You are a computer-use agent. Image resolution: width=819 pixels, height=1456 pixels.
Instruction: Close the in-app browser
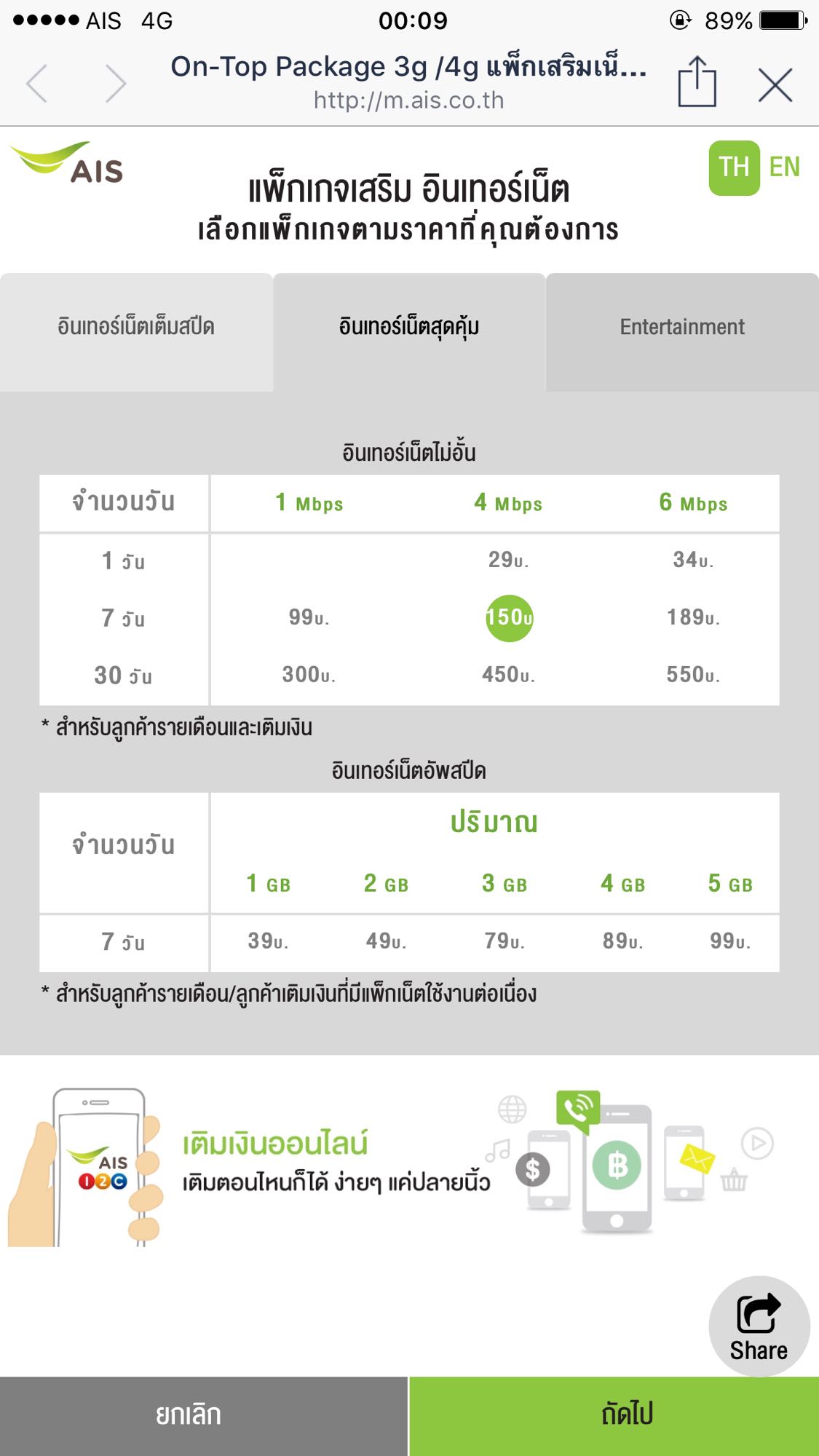pyautogui.click(x=775, y=85)
